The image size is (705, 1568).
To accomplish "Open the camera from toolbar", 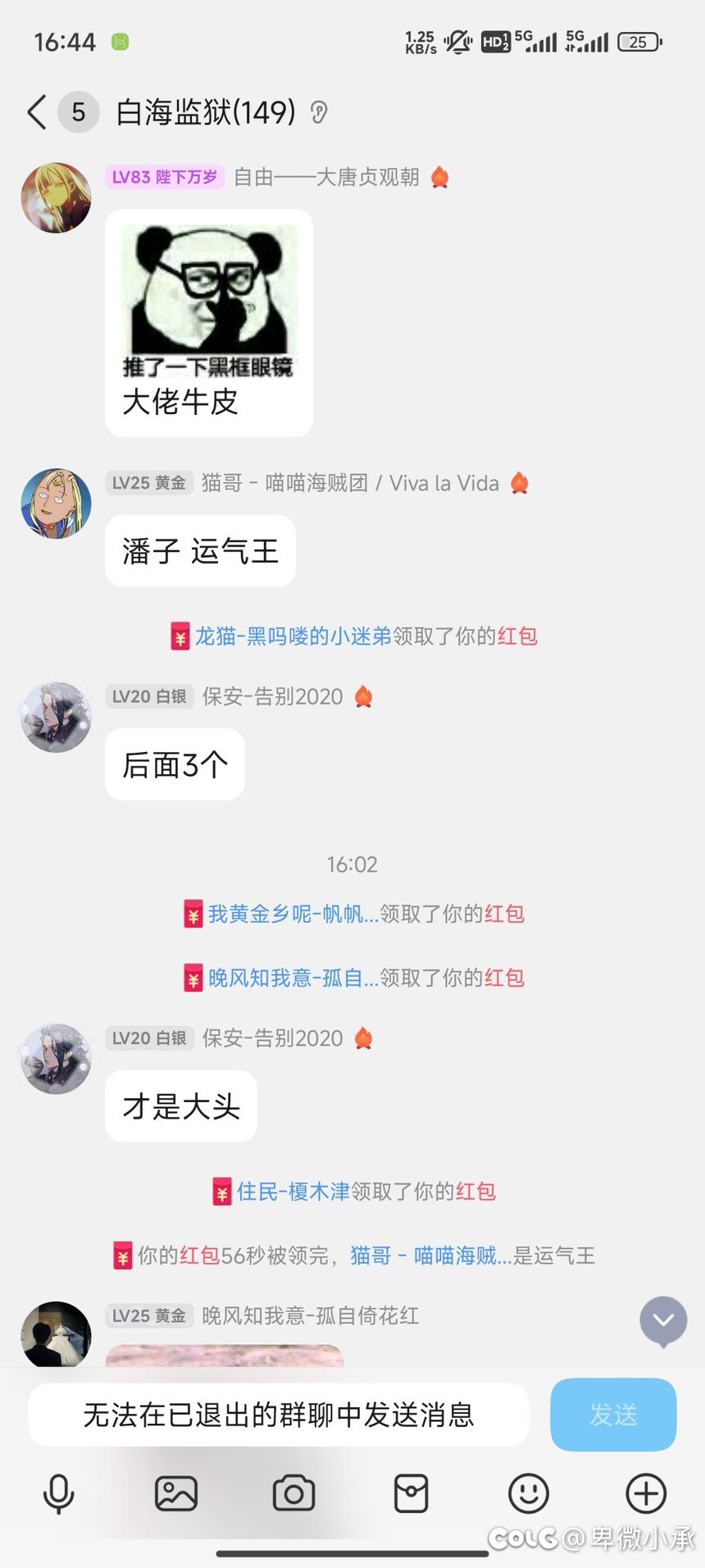I will tap(293, 1493).
